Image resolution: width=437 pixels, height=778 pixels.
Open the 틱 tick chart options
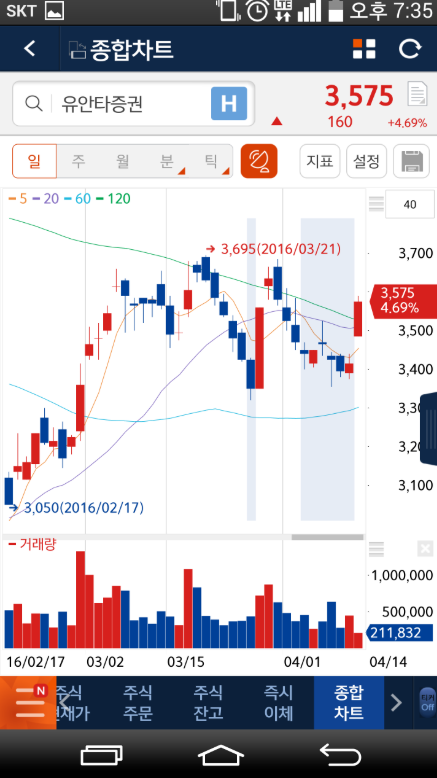tap(211, 161)
